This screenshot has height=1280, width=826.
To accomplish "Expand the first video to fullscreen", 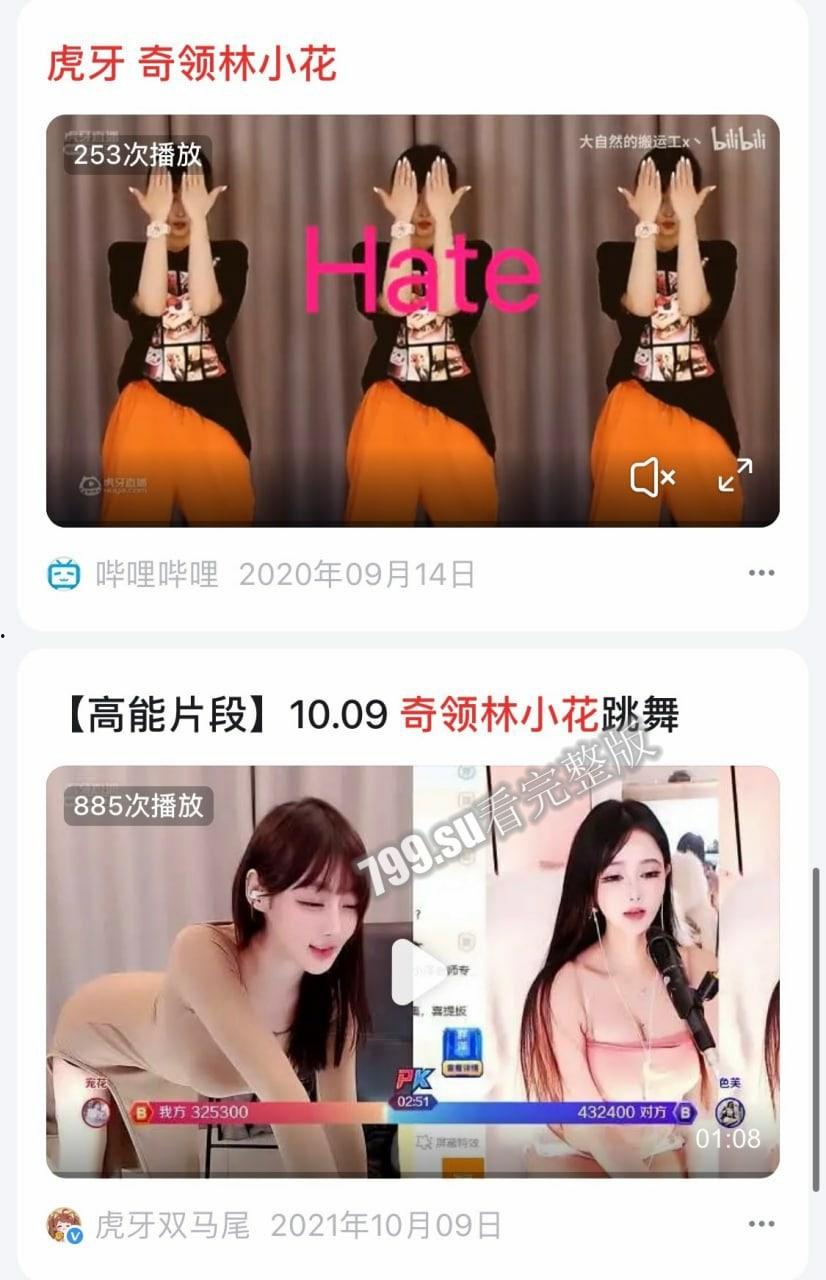I will tap(736, 478).
